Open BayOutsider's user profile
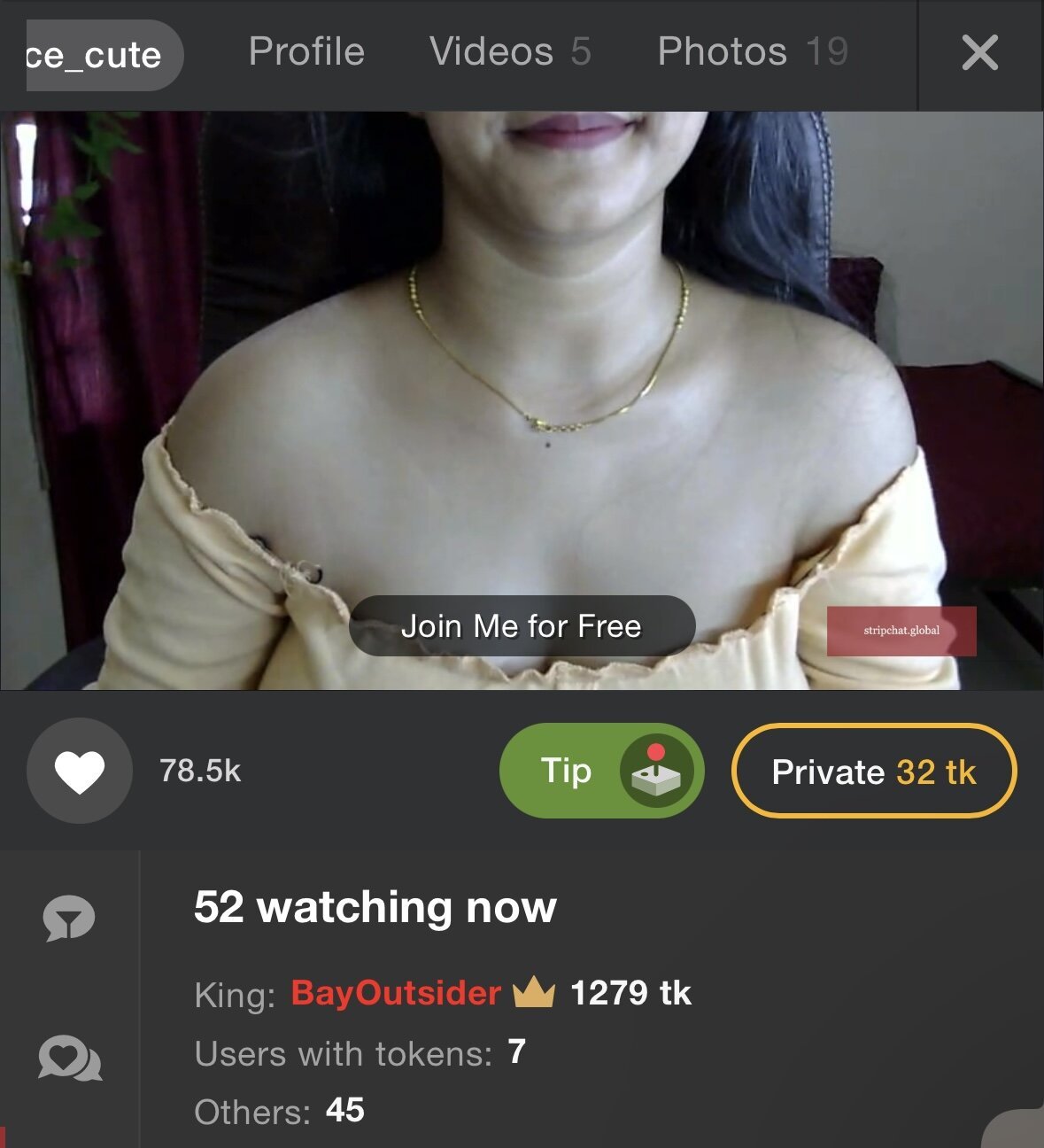This screenshot has width=1044, height=1148. click(x=396, y=993)
